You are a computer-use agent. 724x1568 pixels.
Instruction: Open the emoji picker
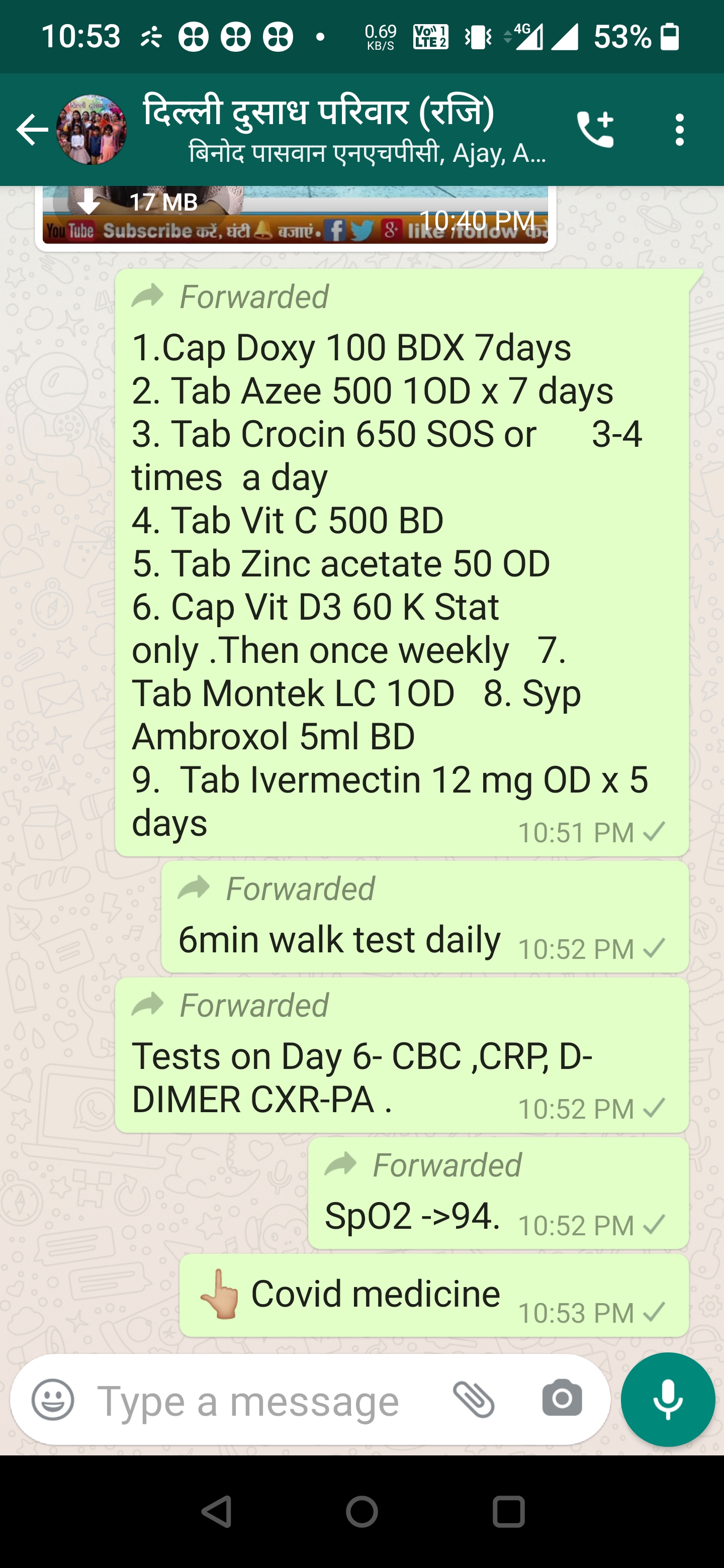pos(53,1400)
